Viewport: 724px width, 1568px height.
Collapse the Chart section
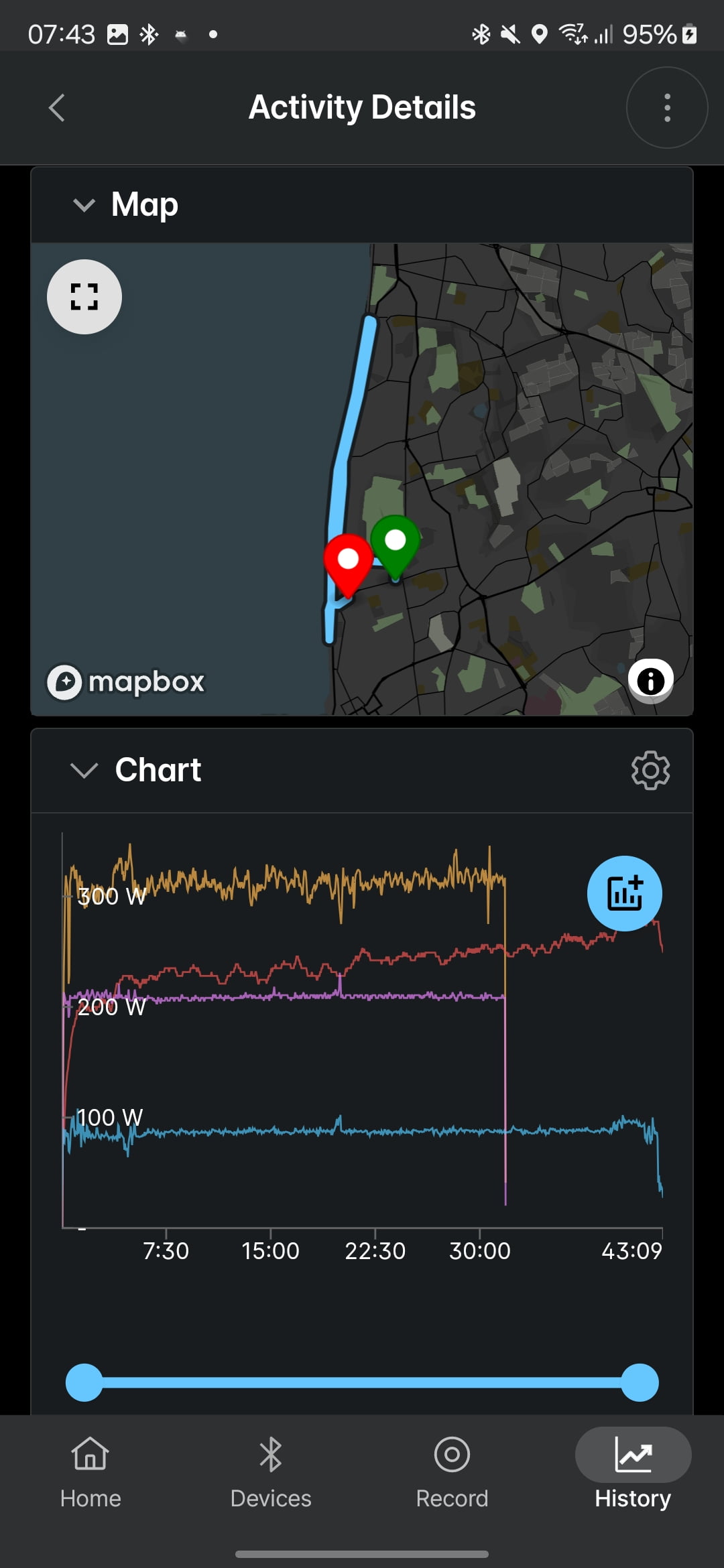tap(84, 770)
